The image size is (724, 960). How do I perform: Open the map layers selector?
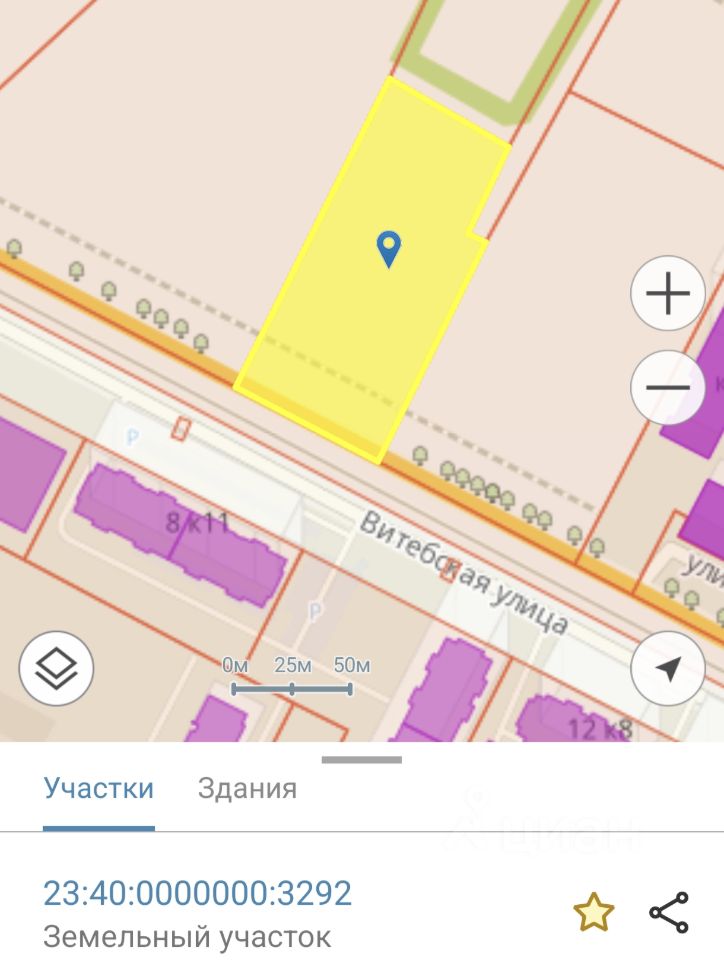click(x=56, y=669)
